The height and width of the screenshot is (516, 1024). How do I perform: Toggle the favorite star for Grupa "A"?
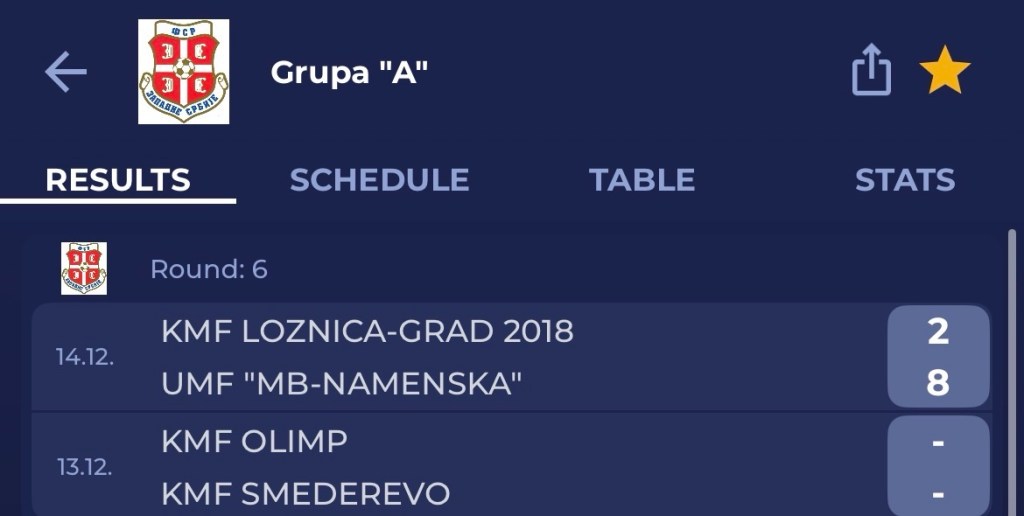point(944,72)
